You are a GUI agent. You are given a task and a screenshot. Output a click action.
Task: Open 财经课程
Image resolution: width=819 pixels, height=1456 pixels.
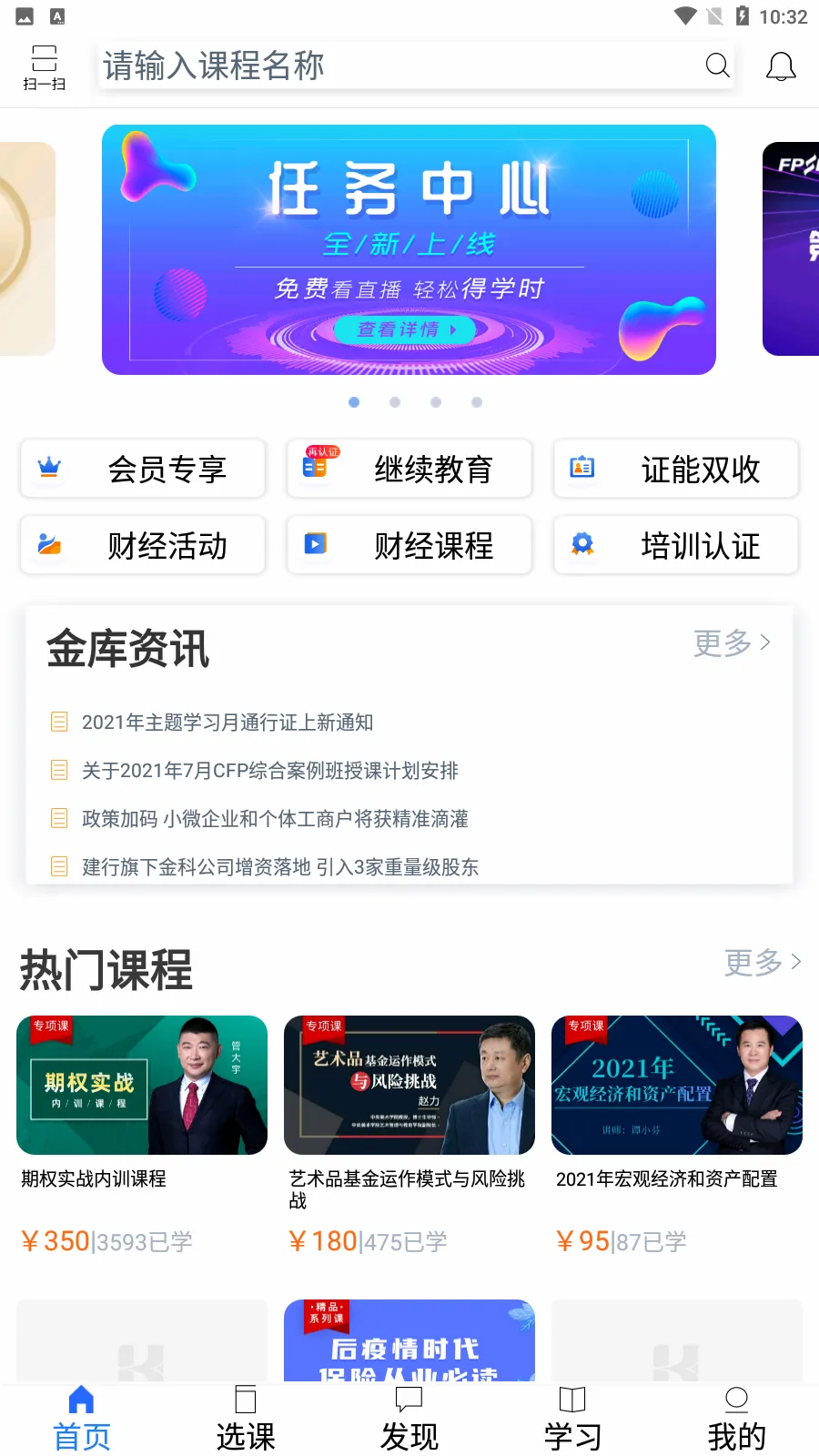[x=409, y=545]
